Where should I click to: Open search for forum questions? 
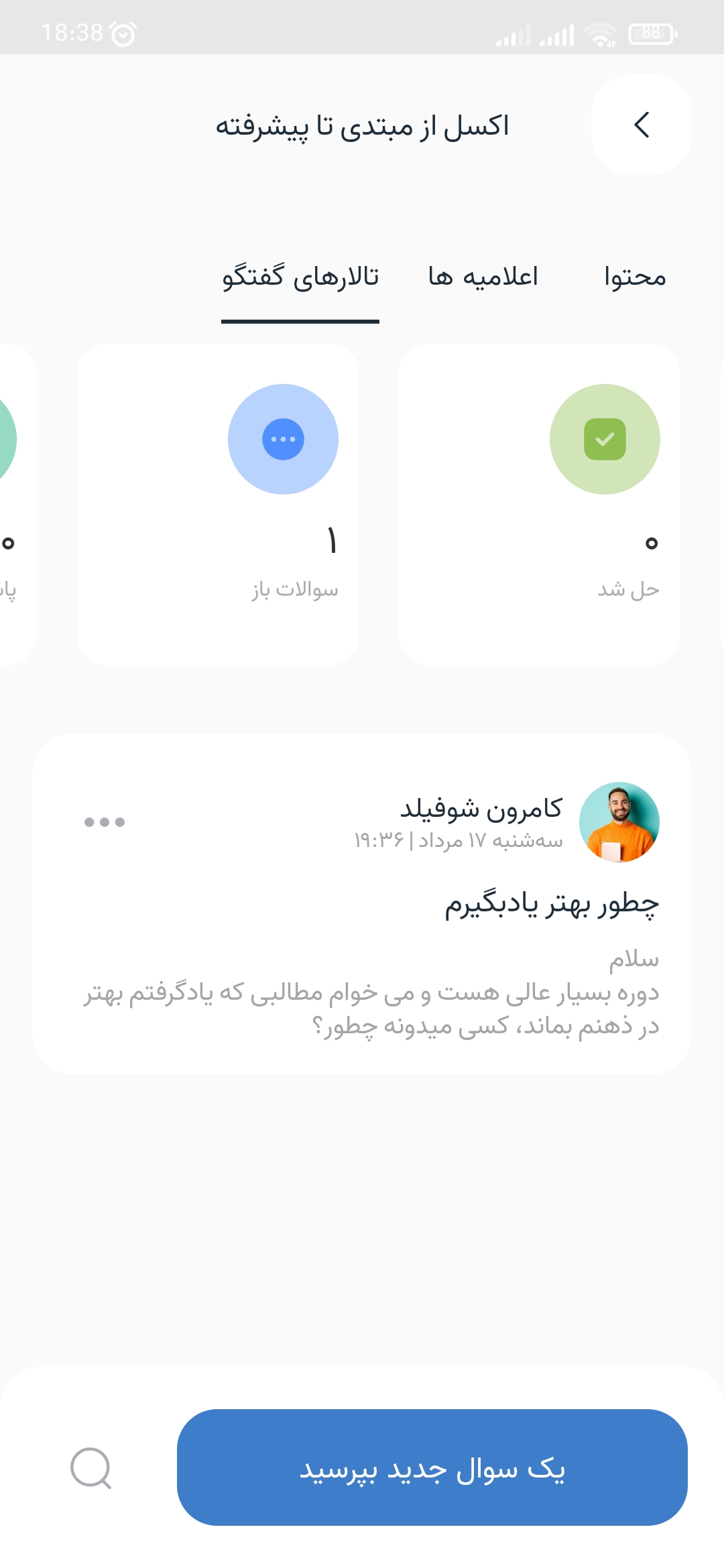pyautogui.click(x=91, y=1467)
